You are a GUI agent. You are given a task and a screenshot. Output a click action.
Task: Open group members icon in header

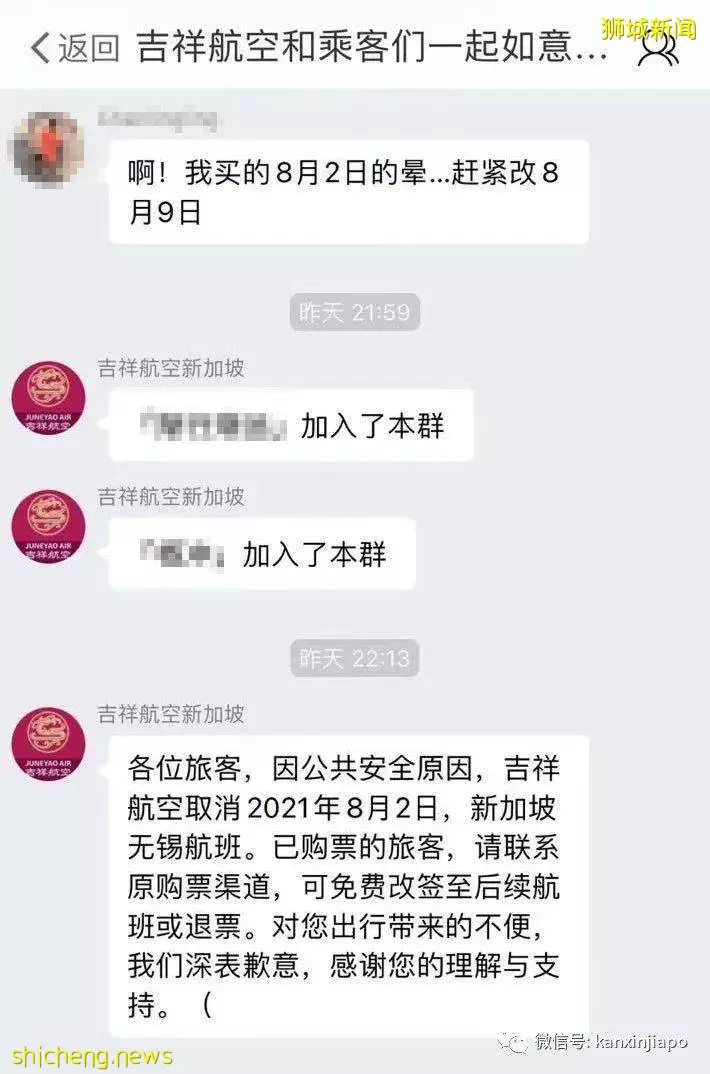[x=657, y=47]
